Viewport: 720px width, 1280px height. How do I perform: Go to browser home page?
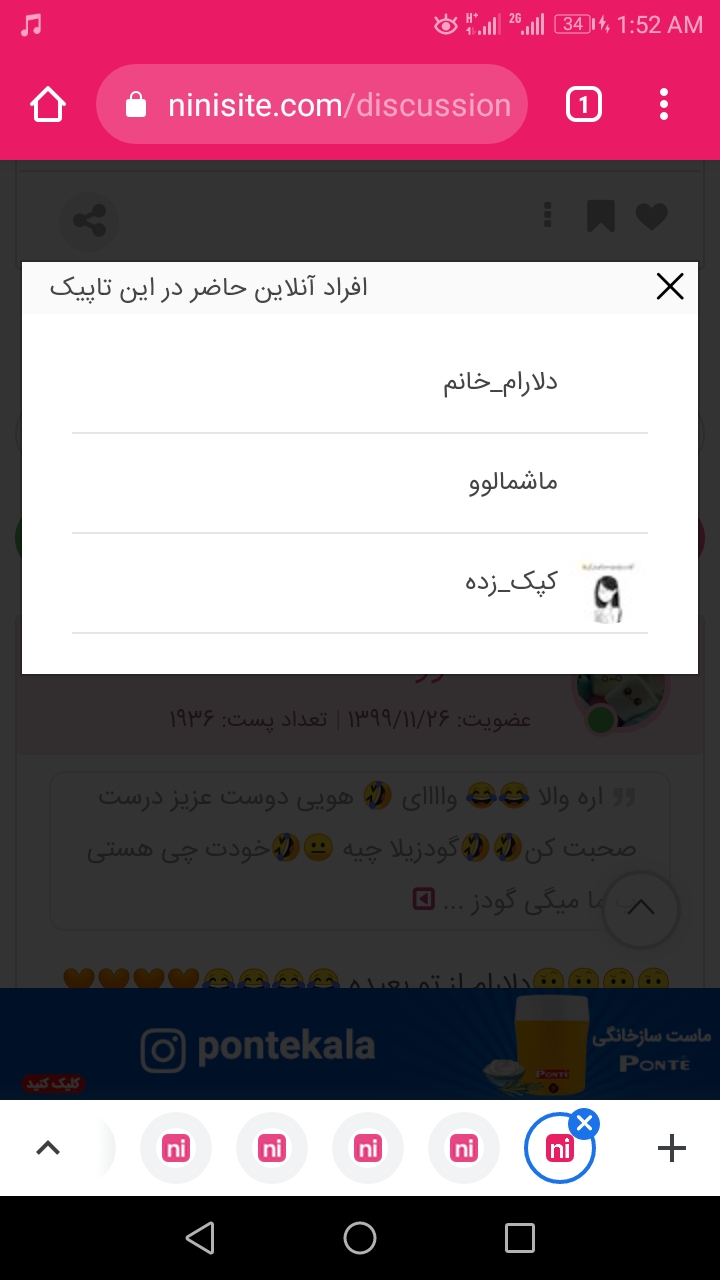[48, 105]
